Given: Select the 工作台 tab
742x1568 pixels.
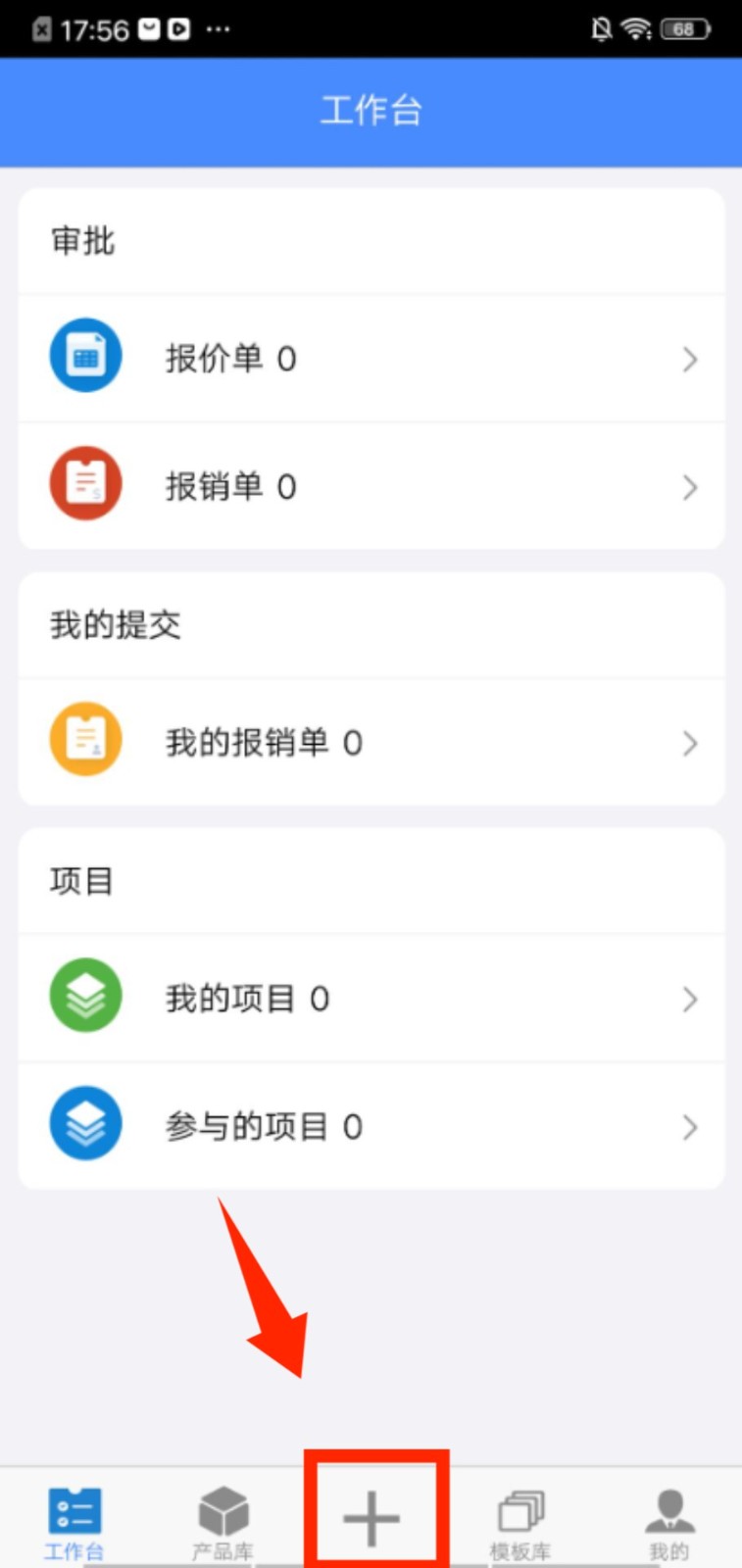Looking at the screenshot, I should (74, 1522).
